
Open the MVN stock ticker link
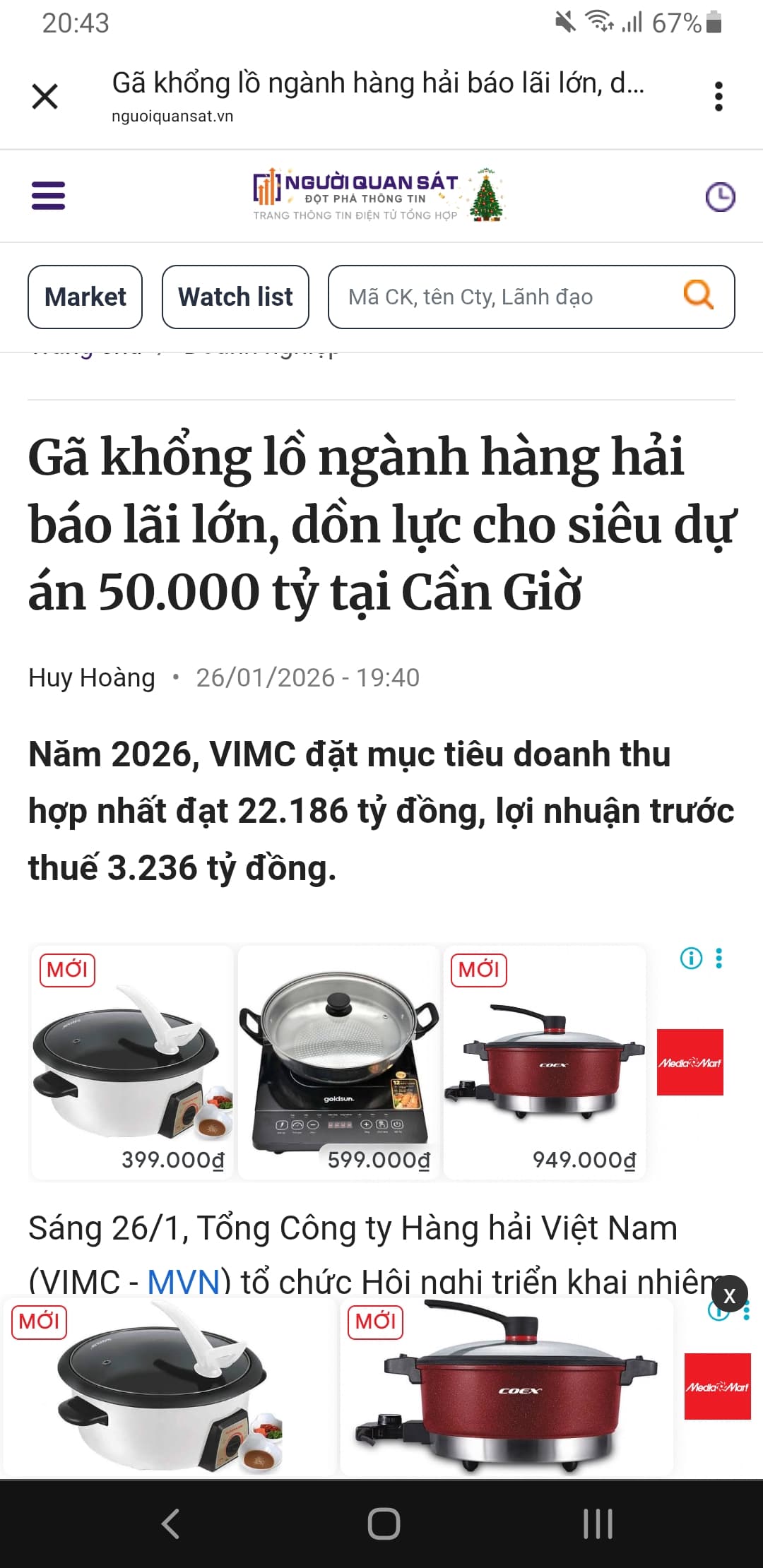tap(184, 1281)
